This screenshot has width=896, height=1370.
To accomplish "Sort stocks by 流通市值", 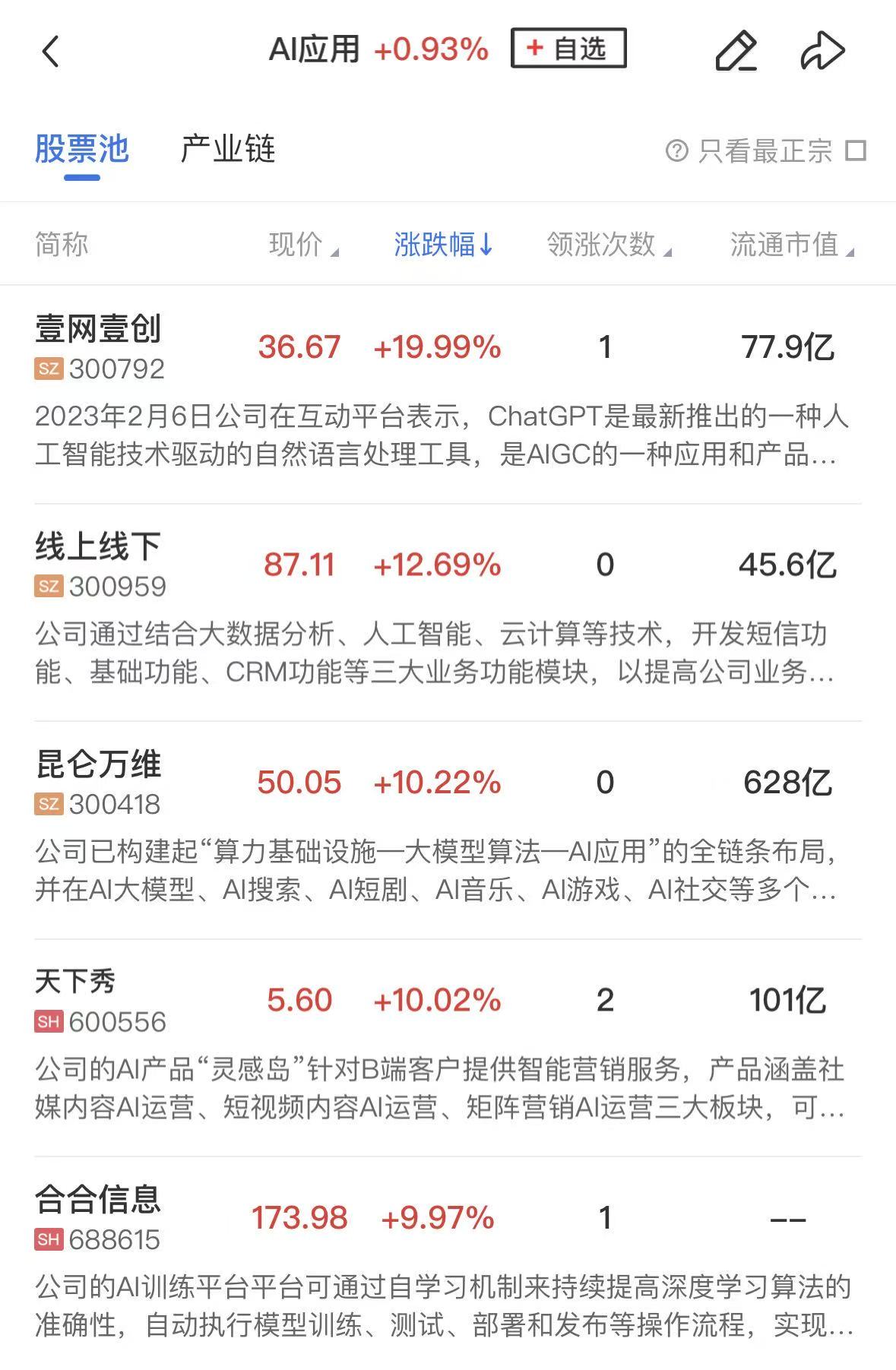I will tap(791, 245).
